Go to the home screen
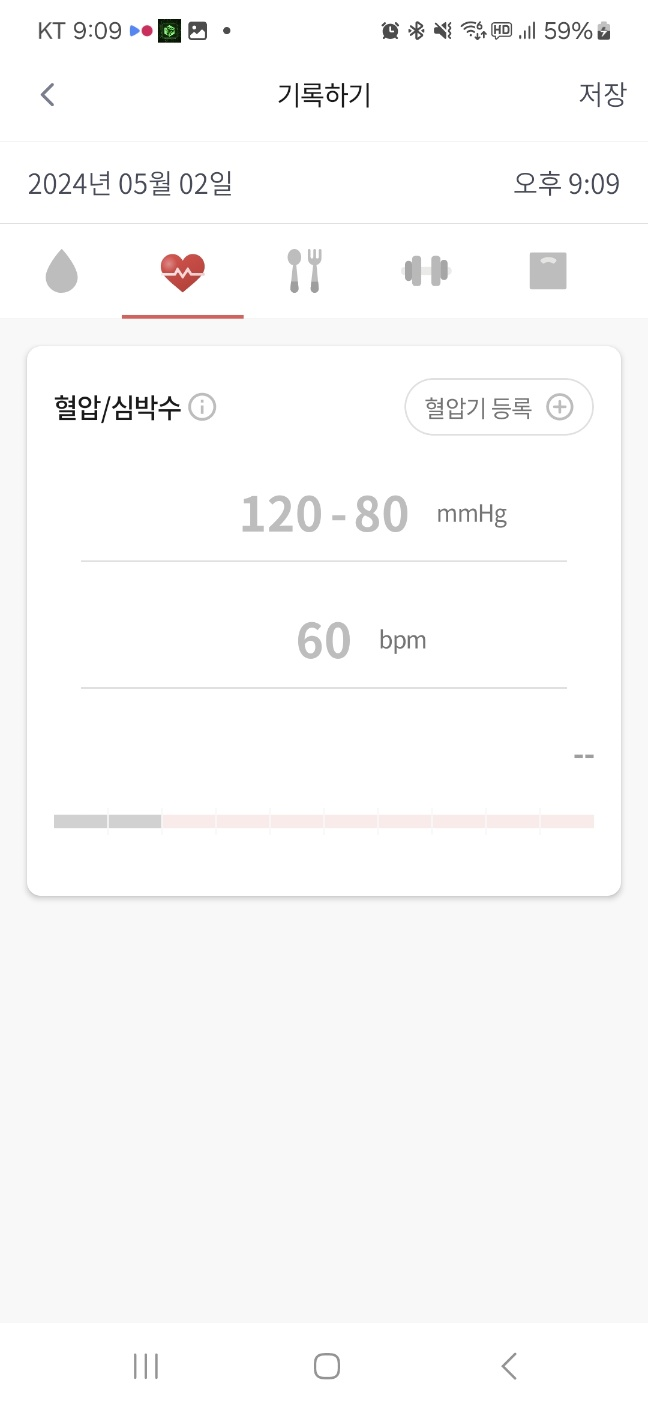 pyautogui.click(x=326, y=1366)
